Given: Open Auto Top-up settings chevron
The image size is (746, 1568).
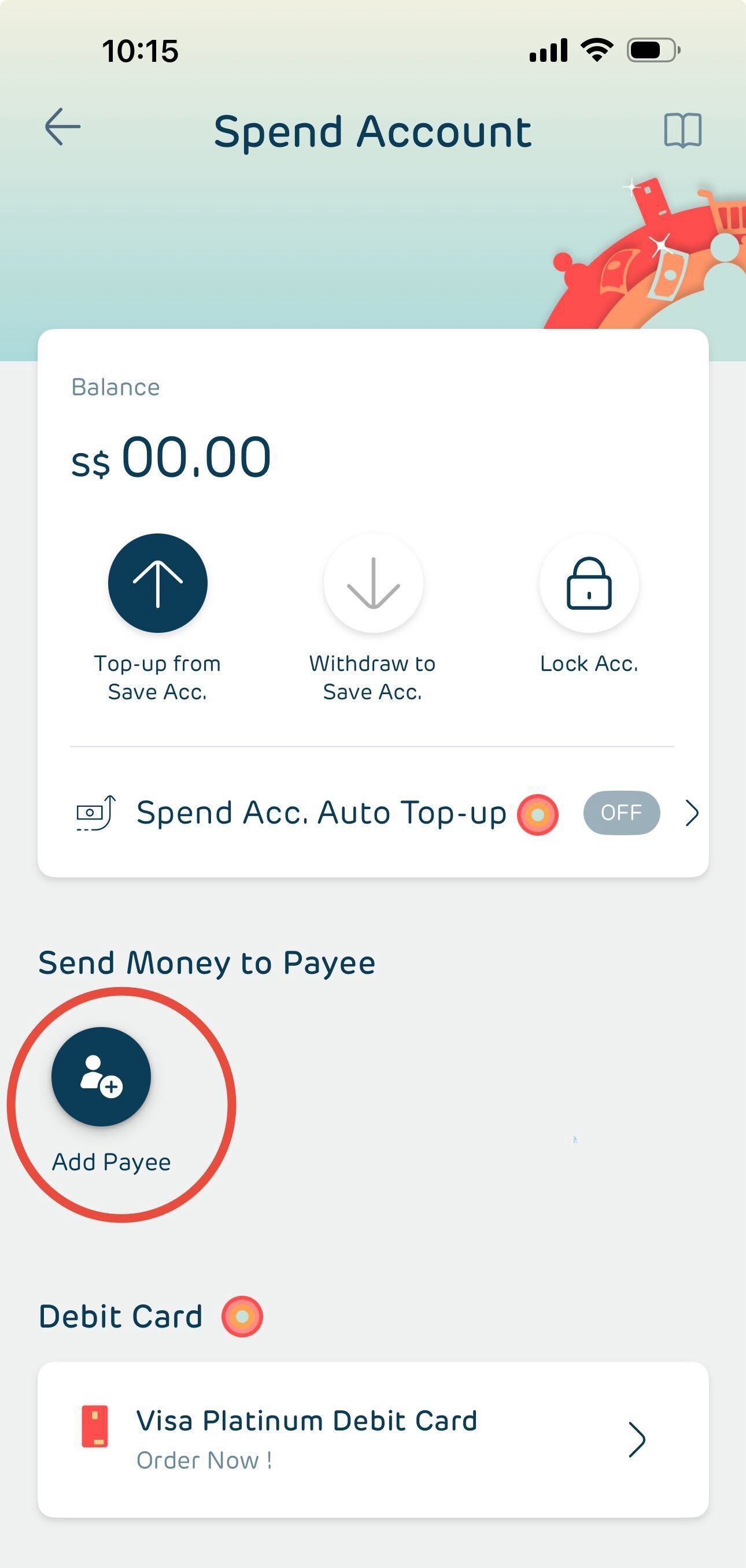Looking at the screenshot, I should [691, 813].
